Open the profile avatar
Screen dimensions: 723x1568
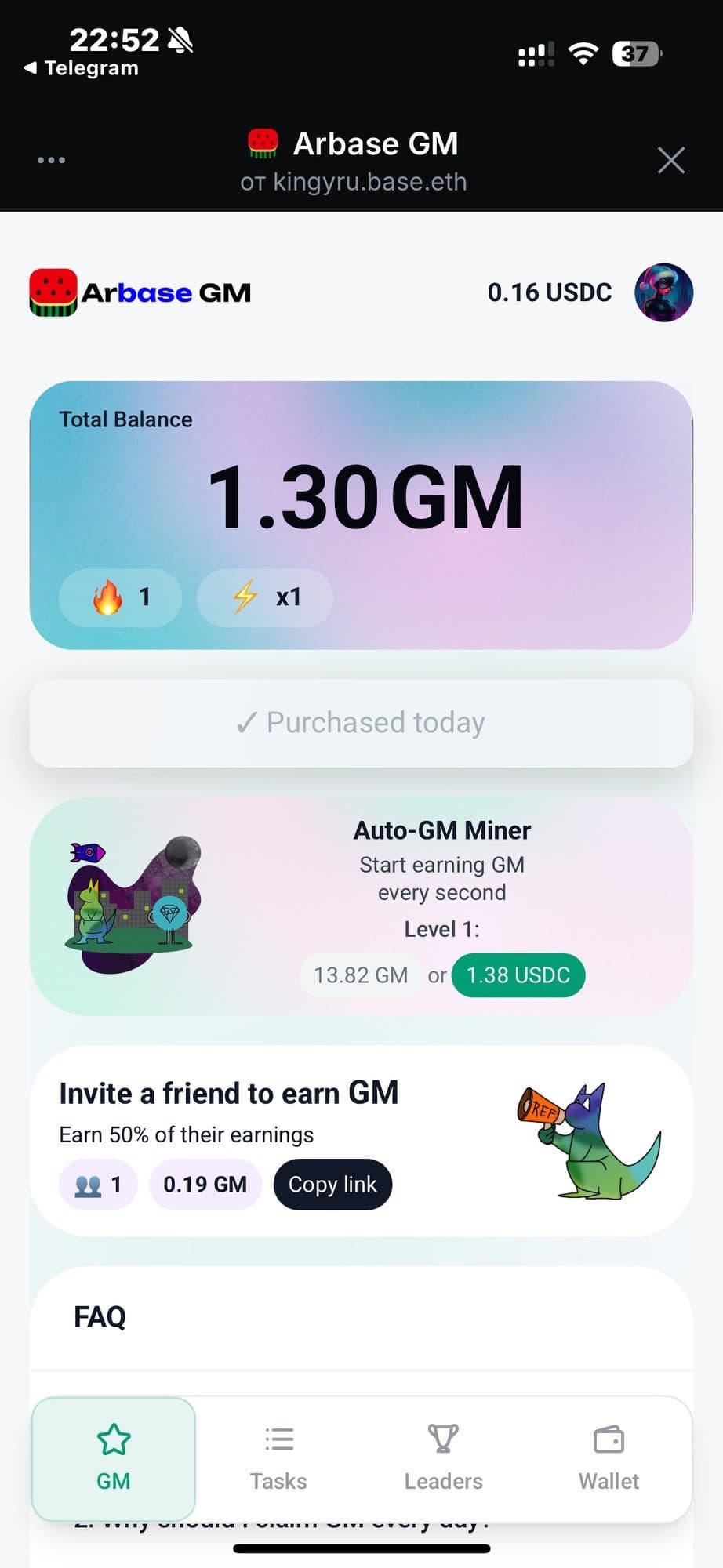coord(663,292)
